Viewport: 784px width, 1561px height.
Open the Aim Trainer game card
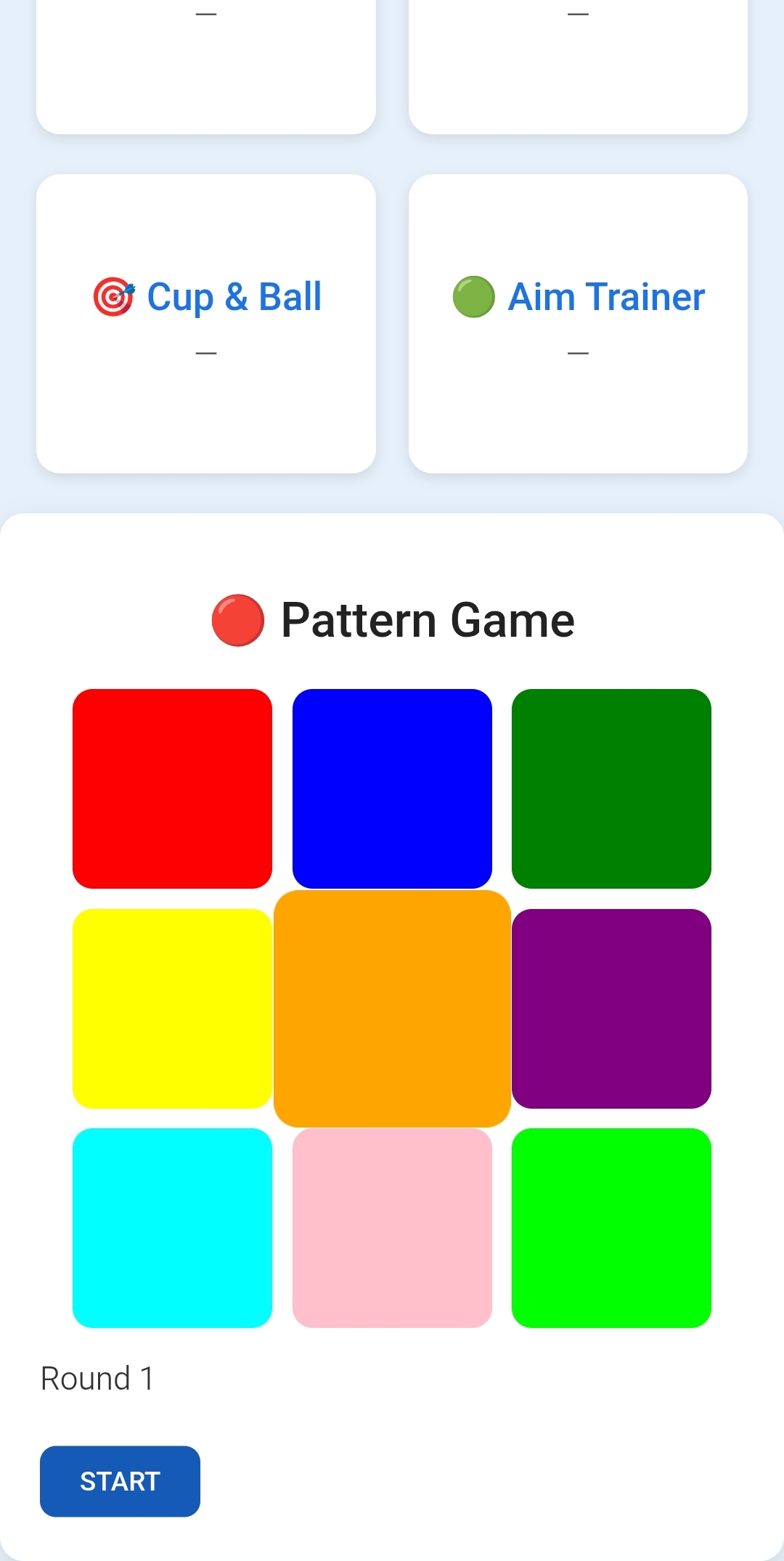click(578, 324)
